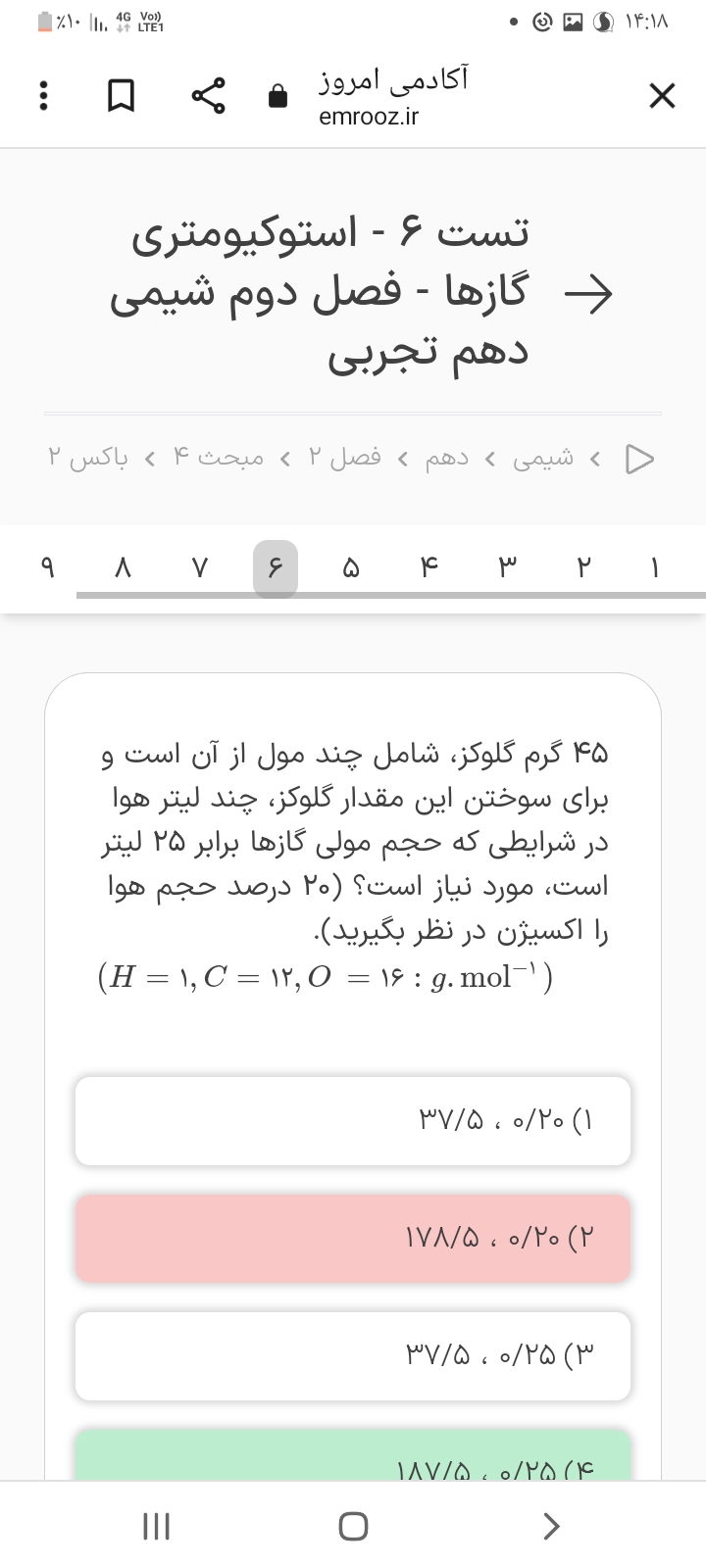
Task: Jump to question ۹
Action: 46,567
